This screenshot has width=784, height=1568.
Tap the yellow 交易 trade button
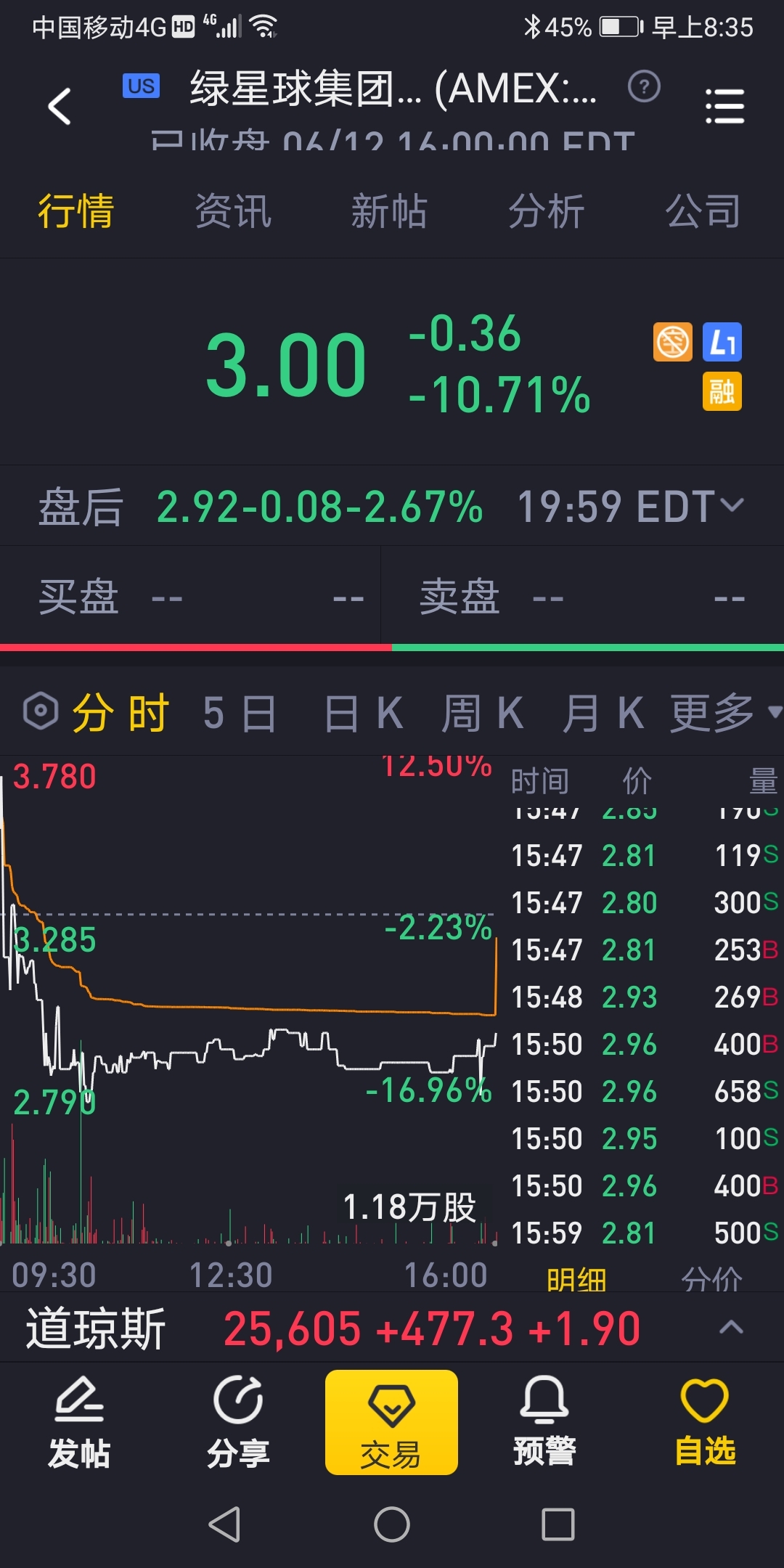pyautogui.click(x=391, y=1422)
